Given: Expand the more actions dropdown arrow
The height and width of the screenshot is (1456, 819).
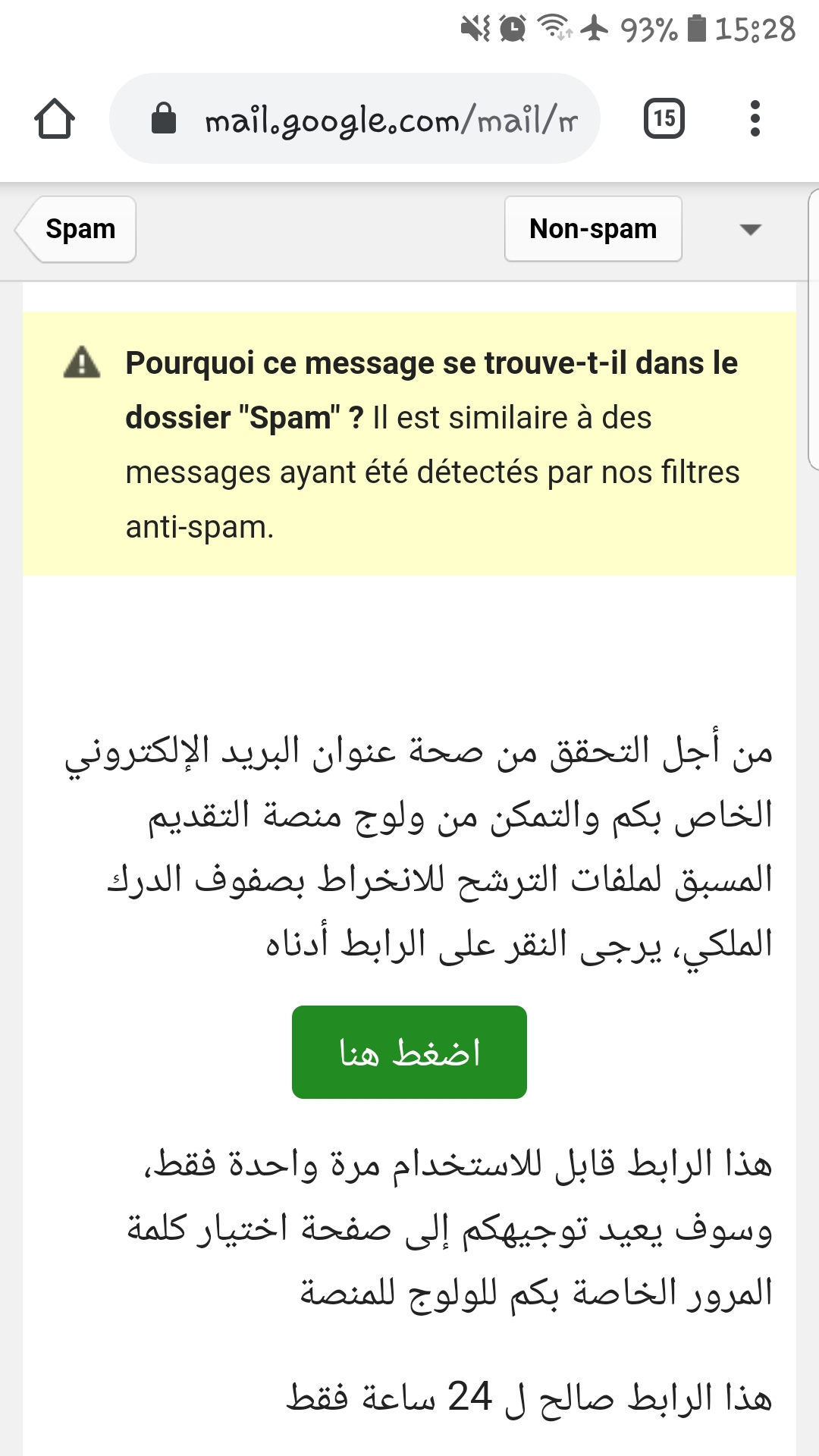Looking at the screenshot, I should pos(750,229).
